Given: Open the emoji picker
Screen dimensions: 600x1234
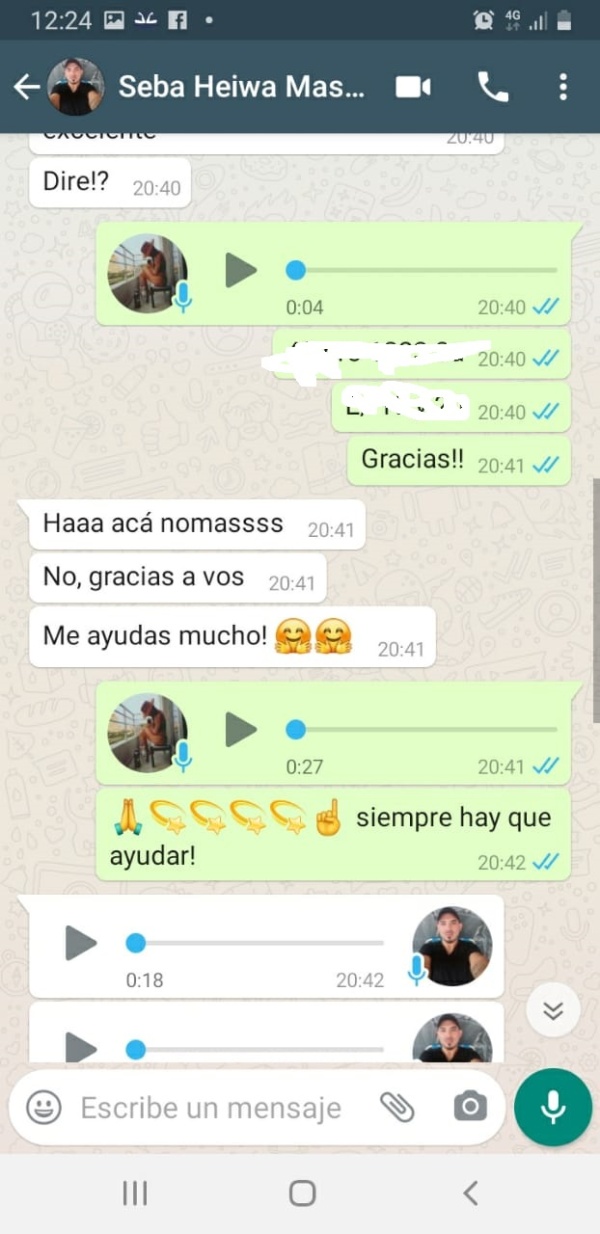Looking at the screenshot, I should click(44, 1107).
